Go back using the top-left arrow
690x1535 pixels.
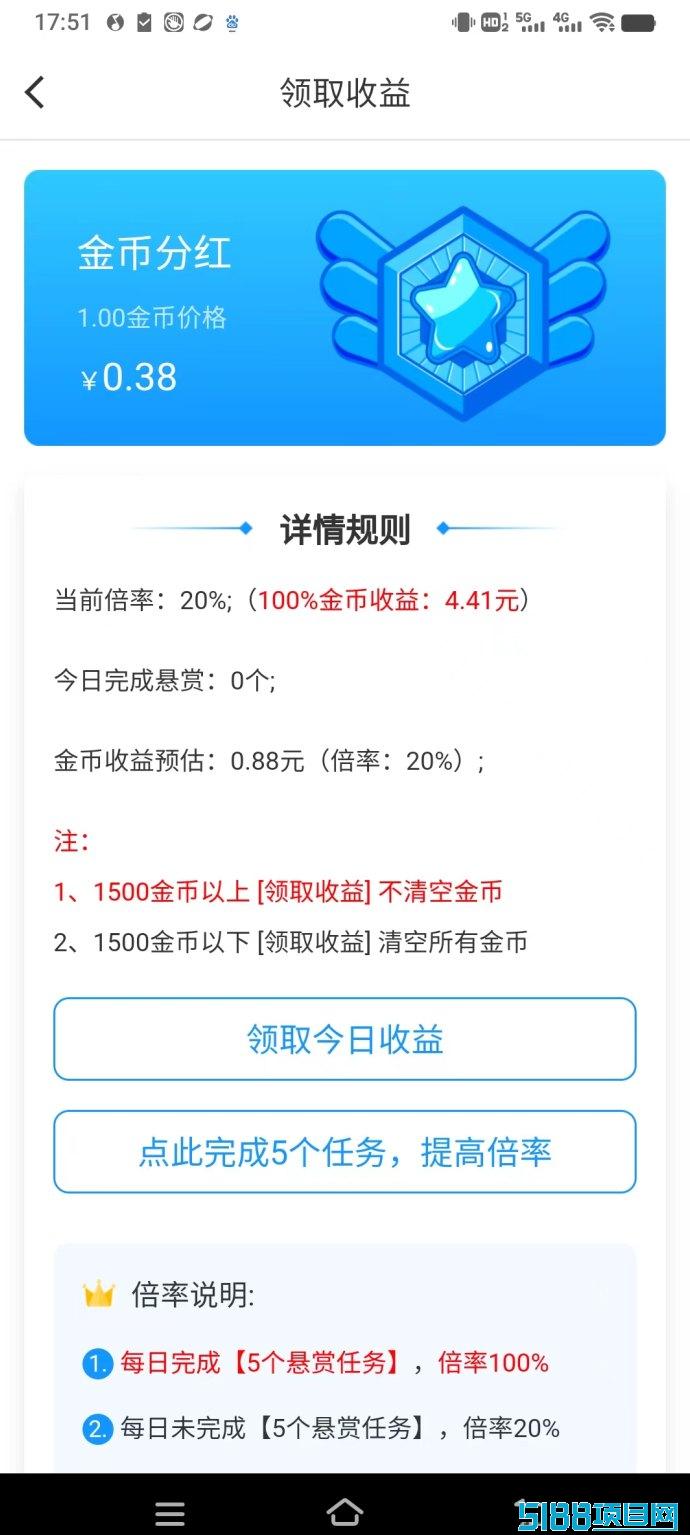pos(35,93)
